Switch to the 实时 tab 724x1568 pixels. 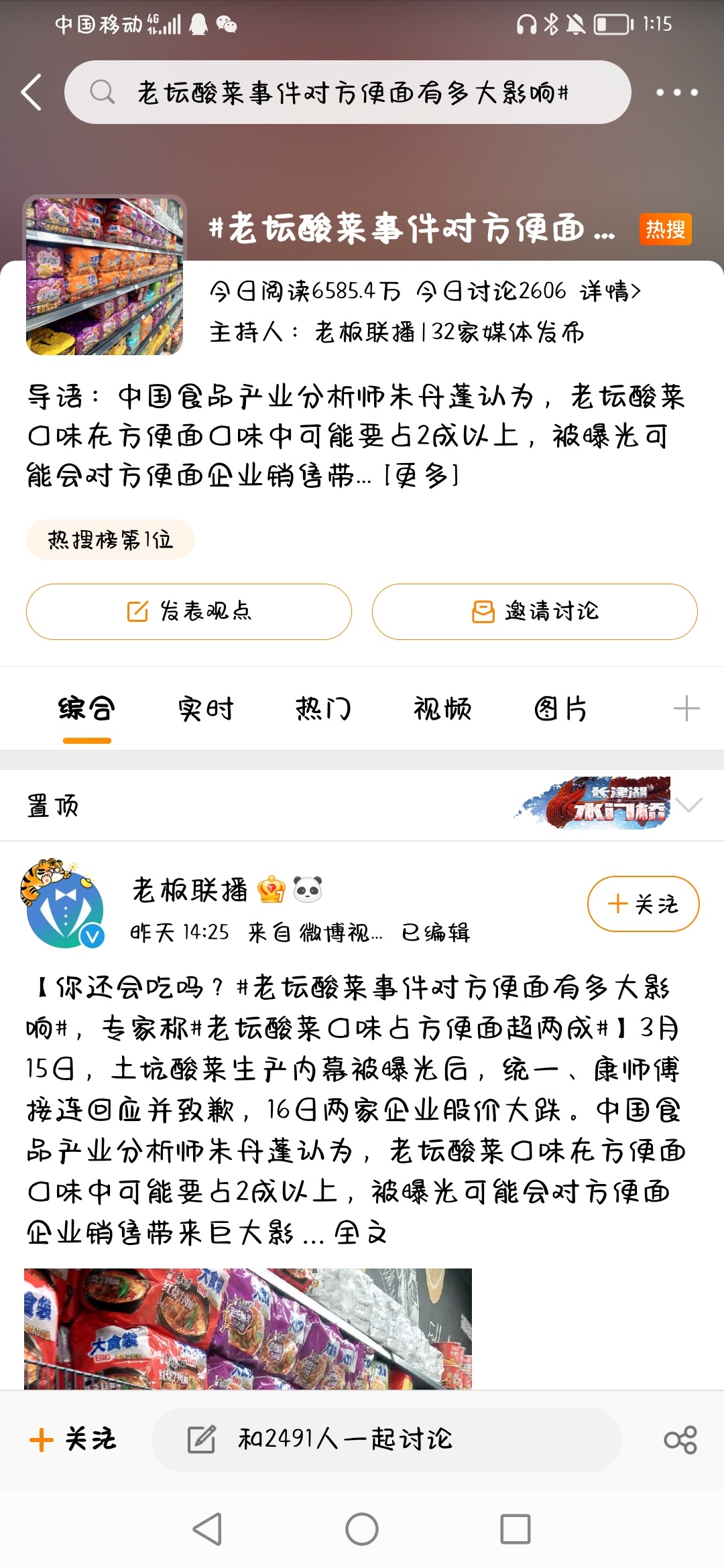click(205, 709)
